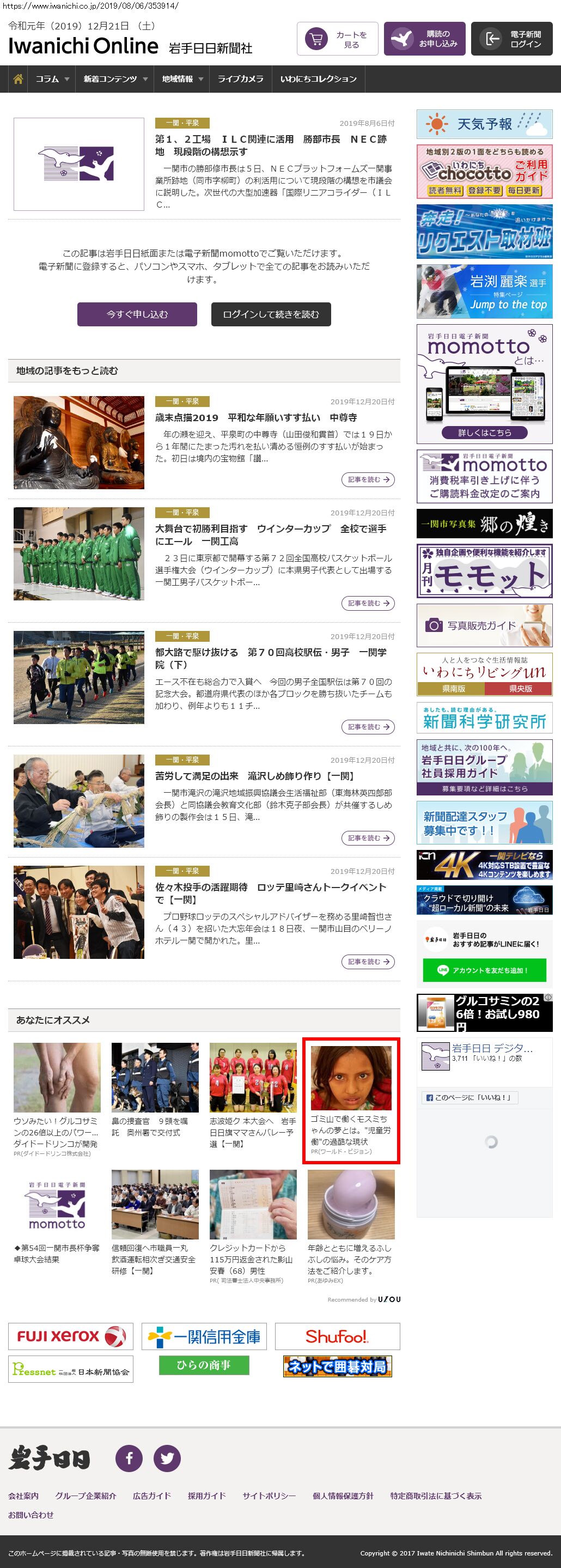This screenshot has height=1568, width=561.
Task: Tap カートを見る button
Action: click(x=337, y=40)
